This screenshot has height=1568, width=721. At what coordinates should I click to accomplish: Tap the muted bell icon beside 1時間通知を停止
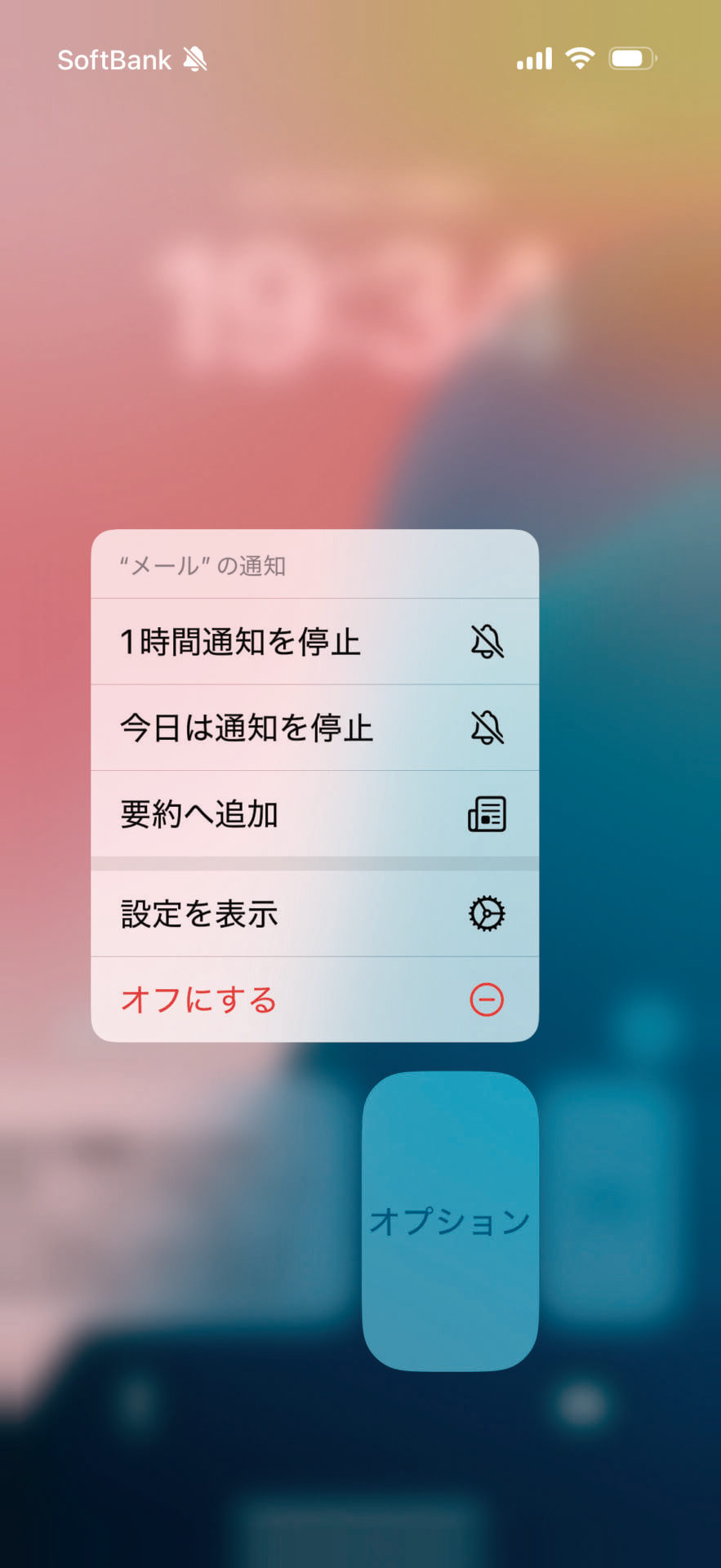coord(487,642)
